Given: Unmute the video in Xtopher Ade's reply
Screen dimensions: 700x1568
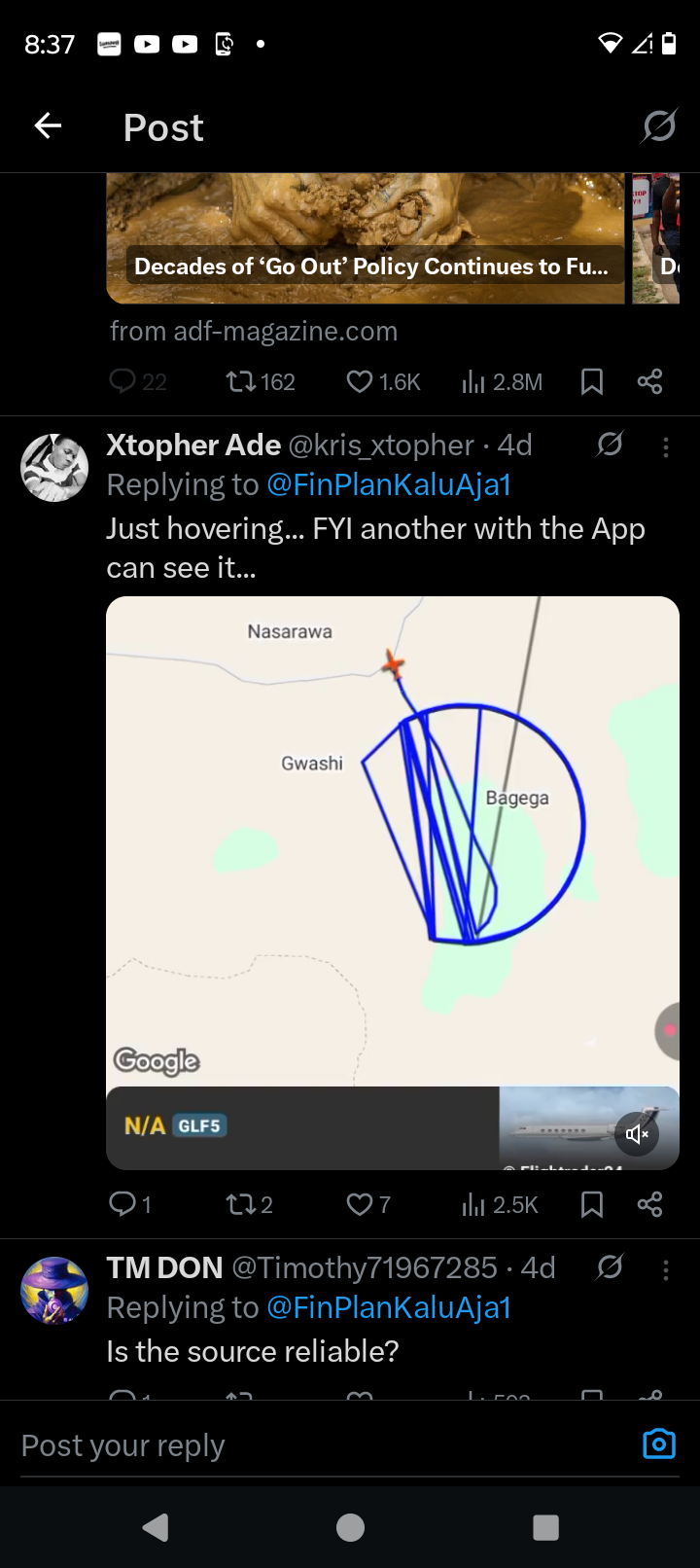Looking at the screenshot, I should click(x=637, y=1134).
